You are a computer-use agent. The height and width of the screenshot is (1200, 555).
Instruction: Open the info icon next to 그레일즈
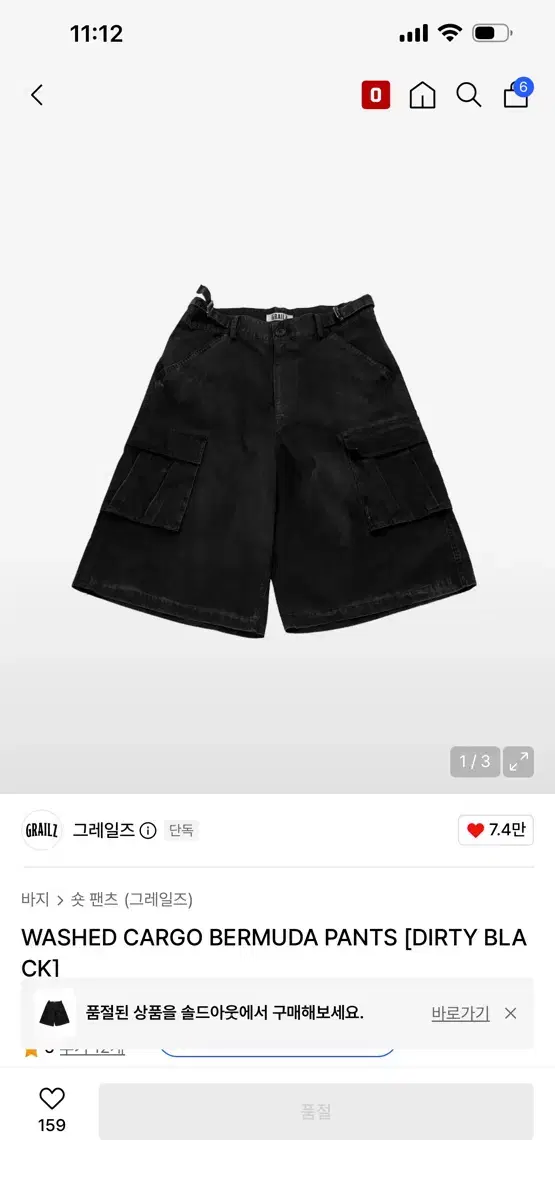tap(148, 830)
